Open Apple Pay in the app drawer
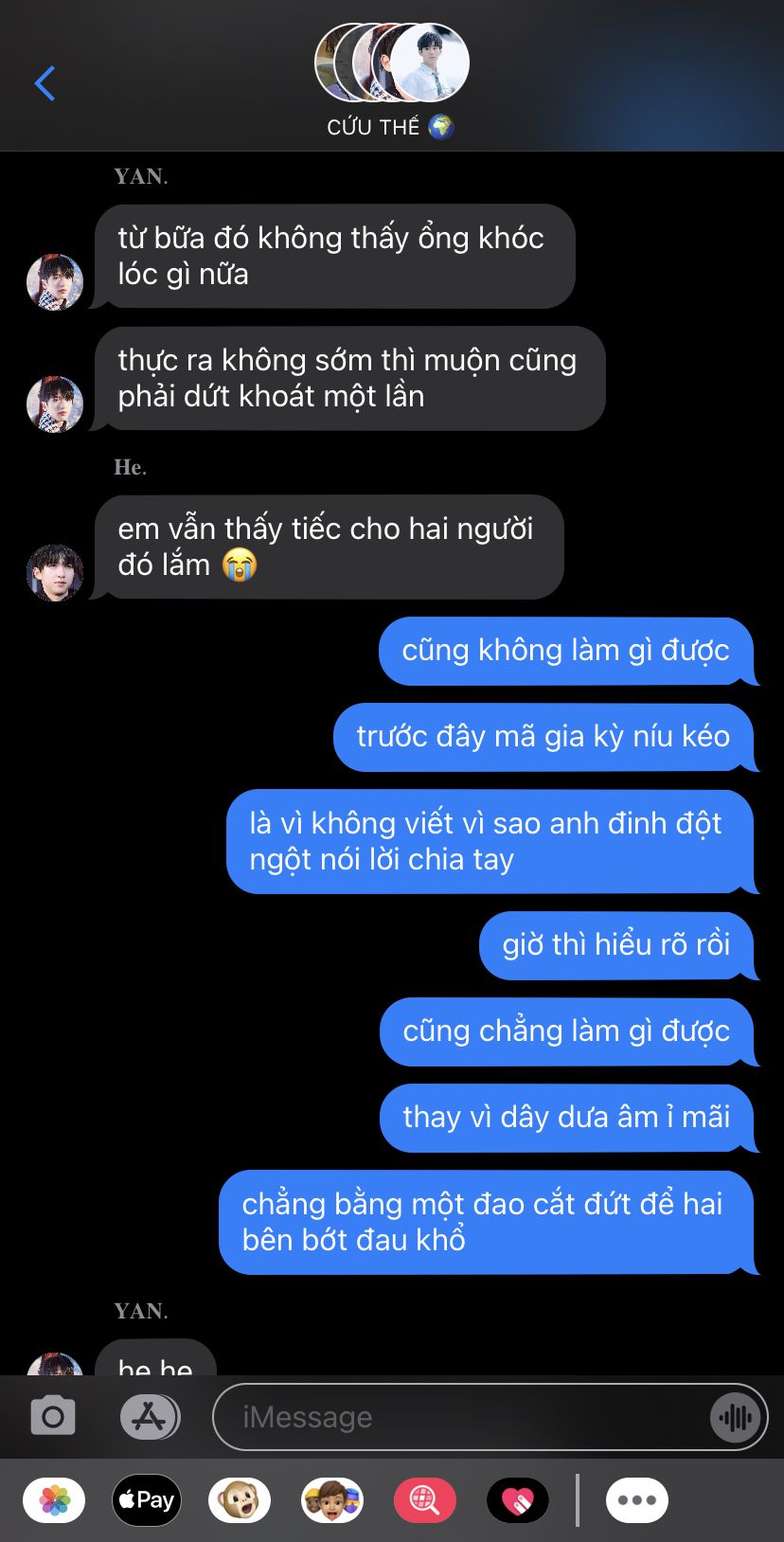The height and width of the screenshot is (1542, 784). click(147, 1500)
